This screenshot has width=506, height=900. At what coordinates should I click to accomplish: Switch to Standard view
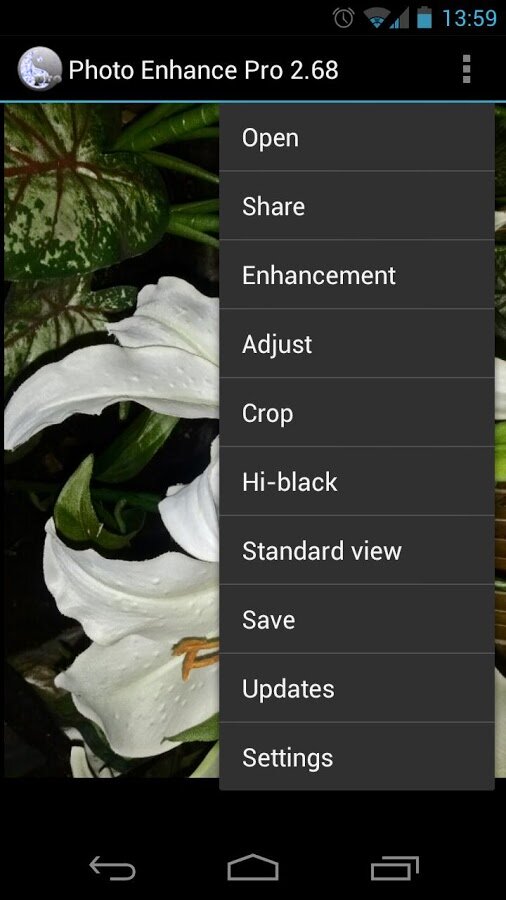click(356, 550)
